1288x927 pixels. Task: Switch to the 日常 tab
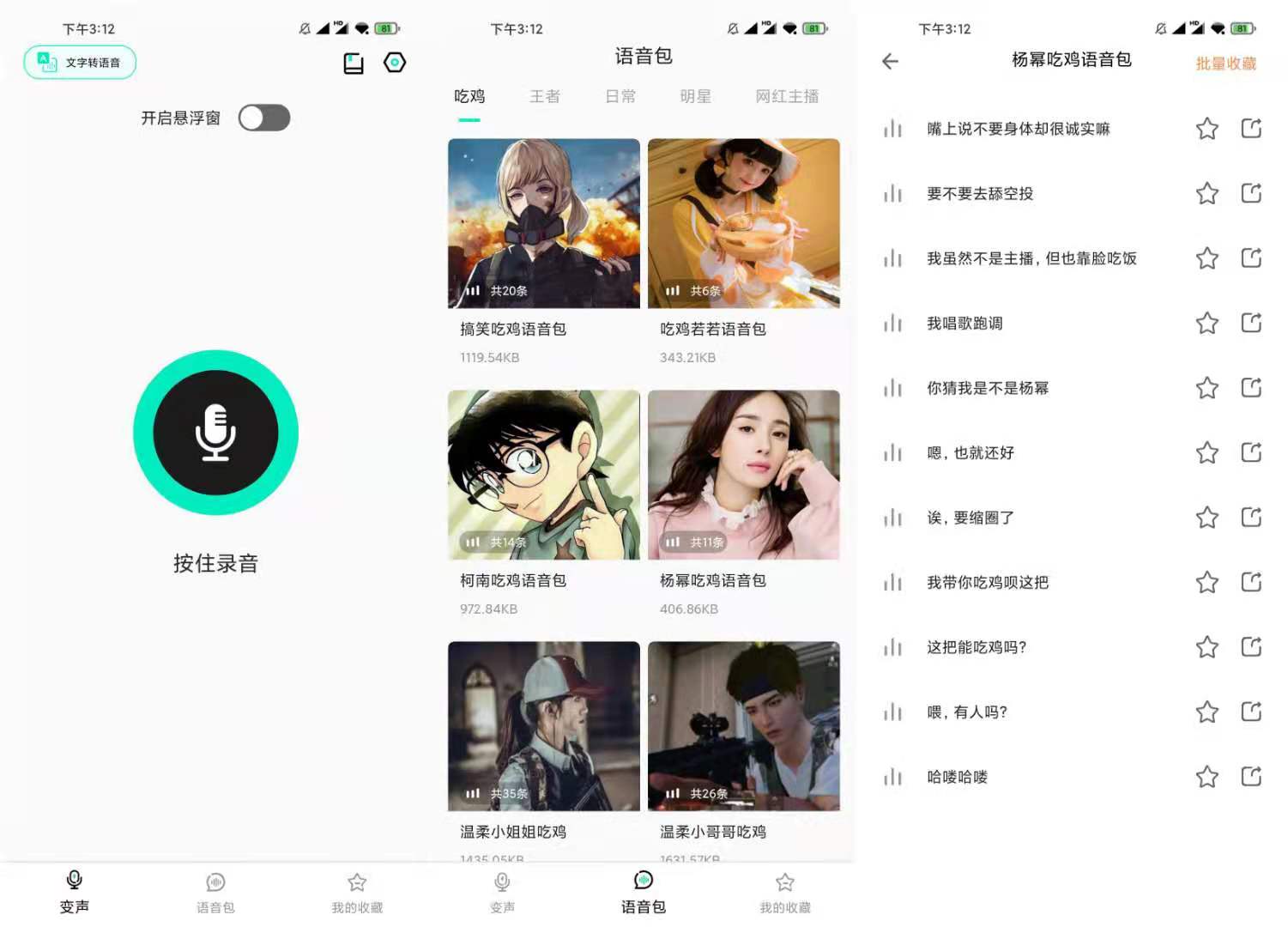click(x=620, y=96)
